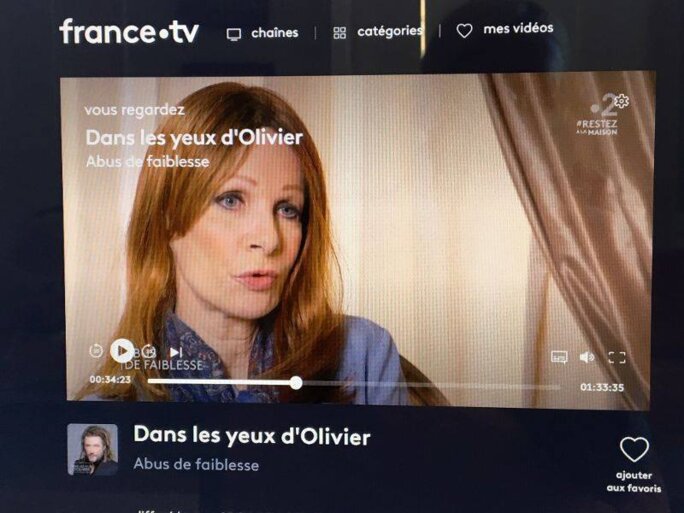Skip forward a few seconds
Screen dimensions: 684x513
tap(148, 351)
